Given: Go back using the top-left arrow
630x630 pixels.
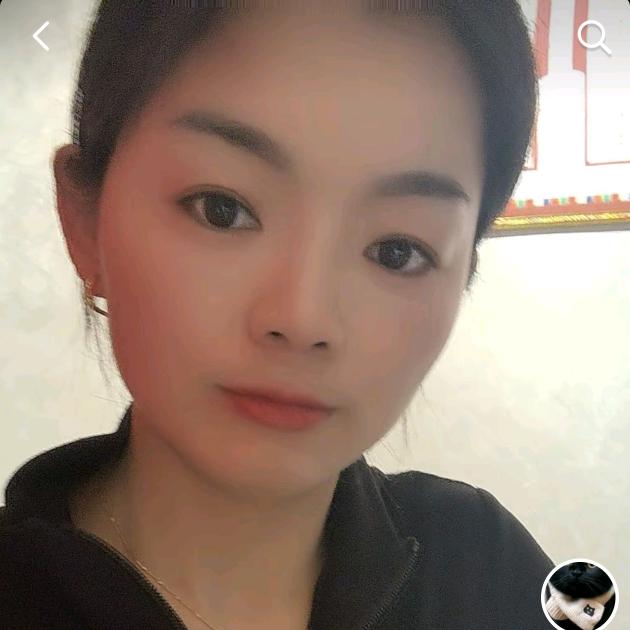Looking at the screenshot, I should click(41, 37).
